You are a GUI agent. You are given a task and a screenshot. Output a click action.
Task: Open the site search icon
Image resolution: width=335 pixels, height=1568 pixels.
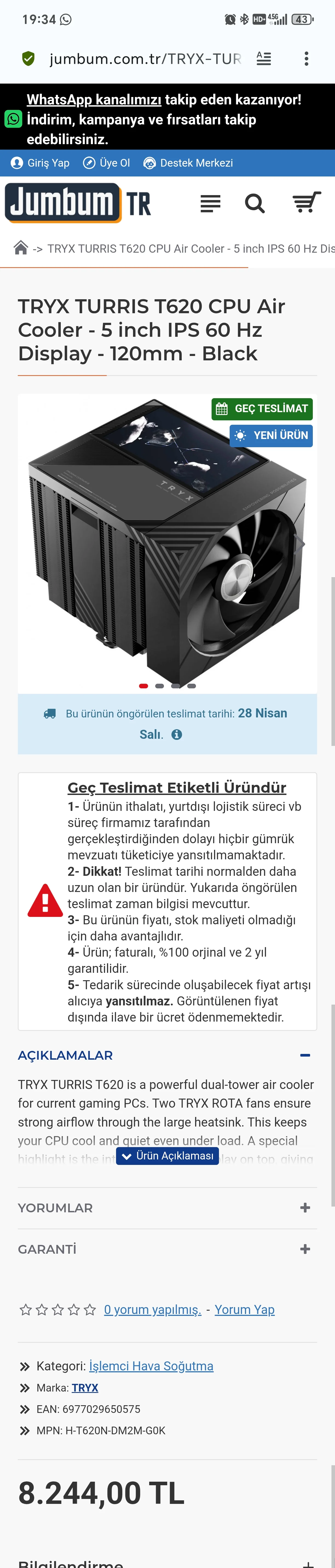pyautogui.click(x=255, y=203)
